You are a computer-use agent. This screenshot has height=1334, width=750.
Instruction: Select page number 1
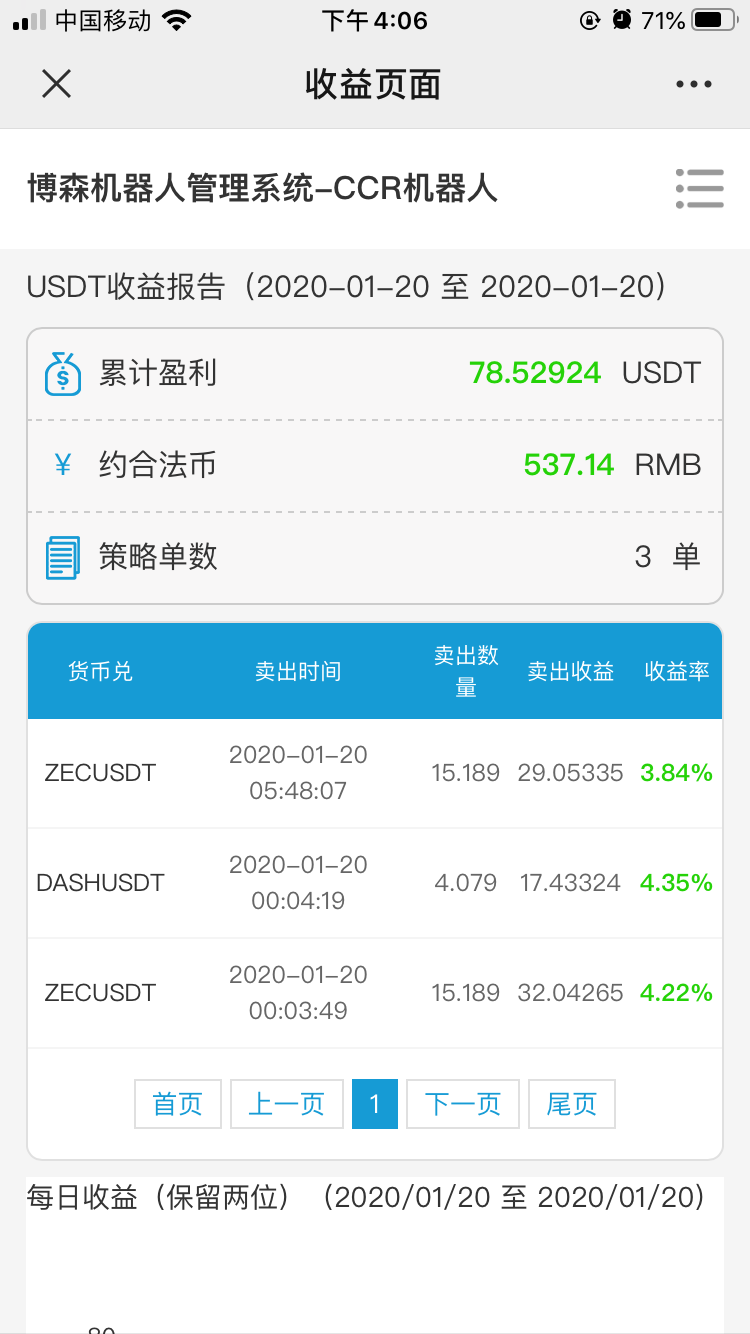click(x=375, y=1104)
